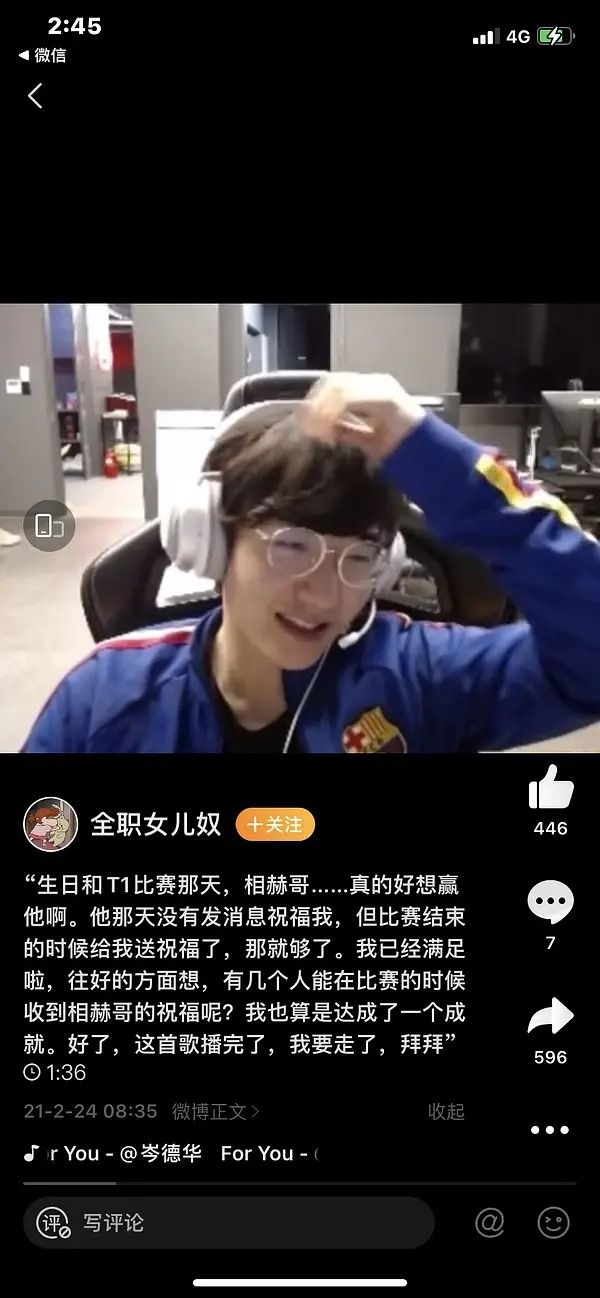Collapse the caption with 收起

446,1111
